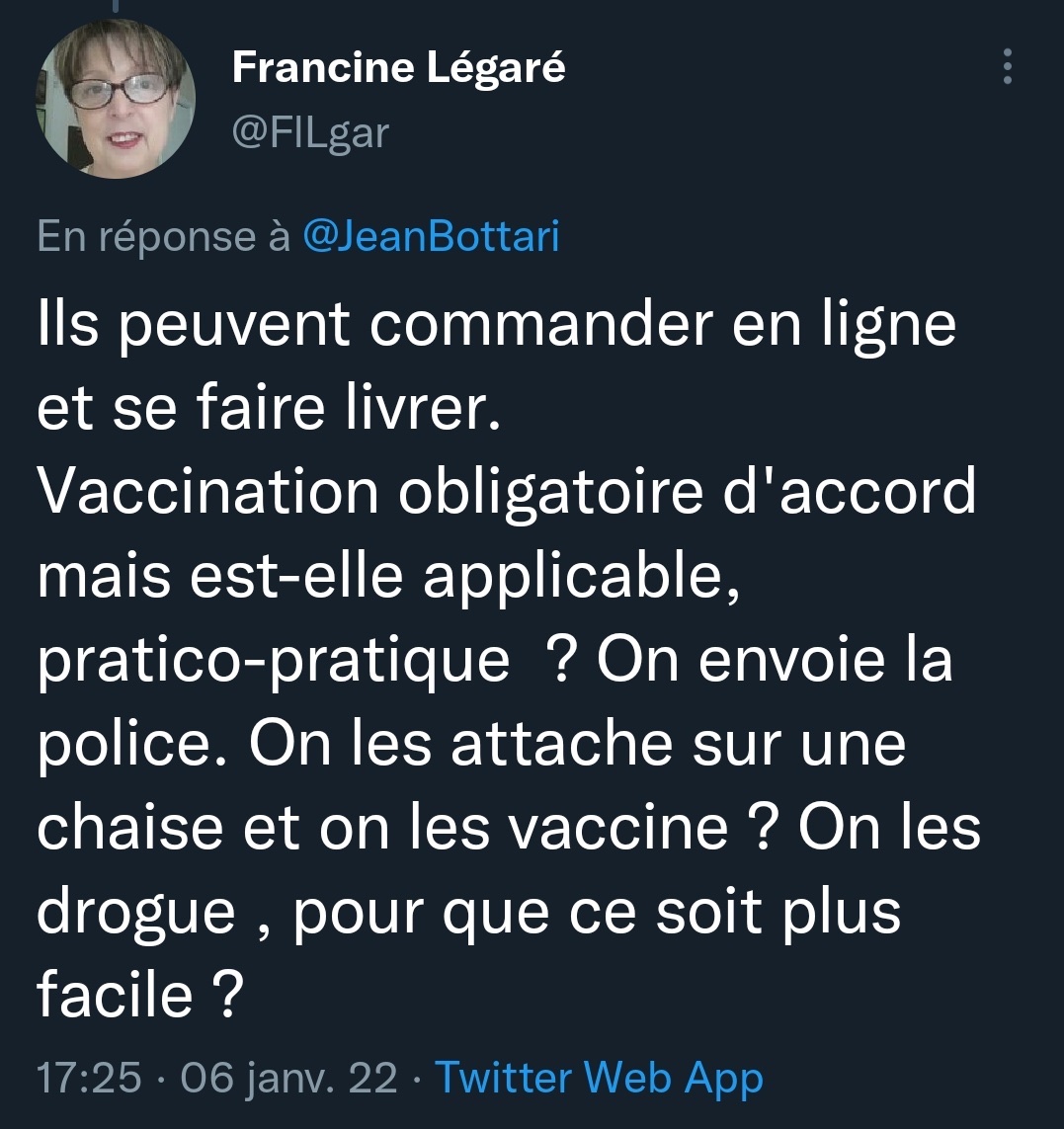The height and width of the screenshot is (1129, 1064).
Task: Tap the Twitter Web App source link
Action: click(599, 1078)
